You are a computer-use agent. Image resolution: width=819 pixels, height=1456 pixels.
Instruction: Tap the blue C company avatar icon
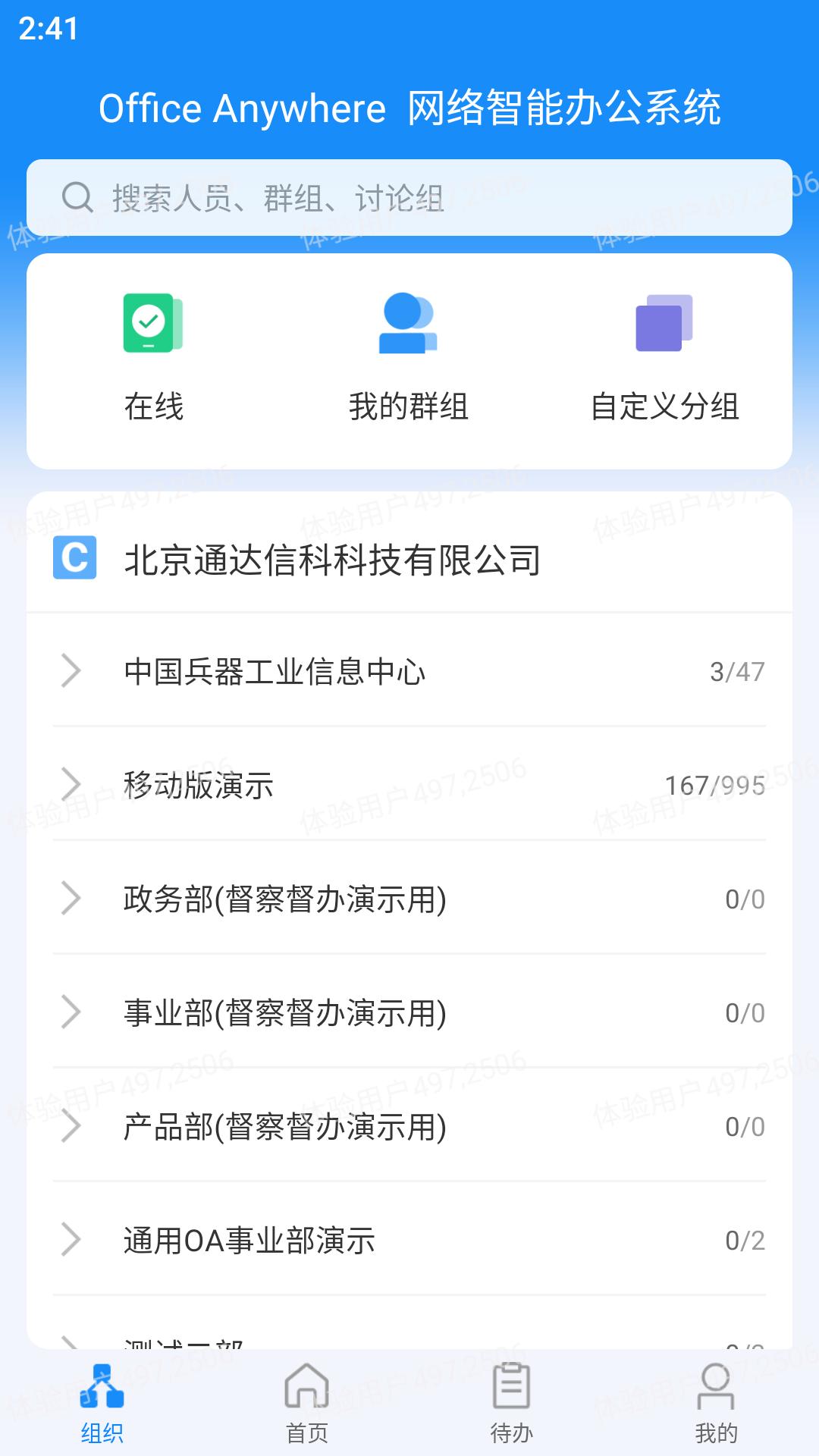point(75,559)
